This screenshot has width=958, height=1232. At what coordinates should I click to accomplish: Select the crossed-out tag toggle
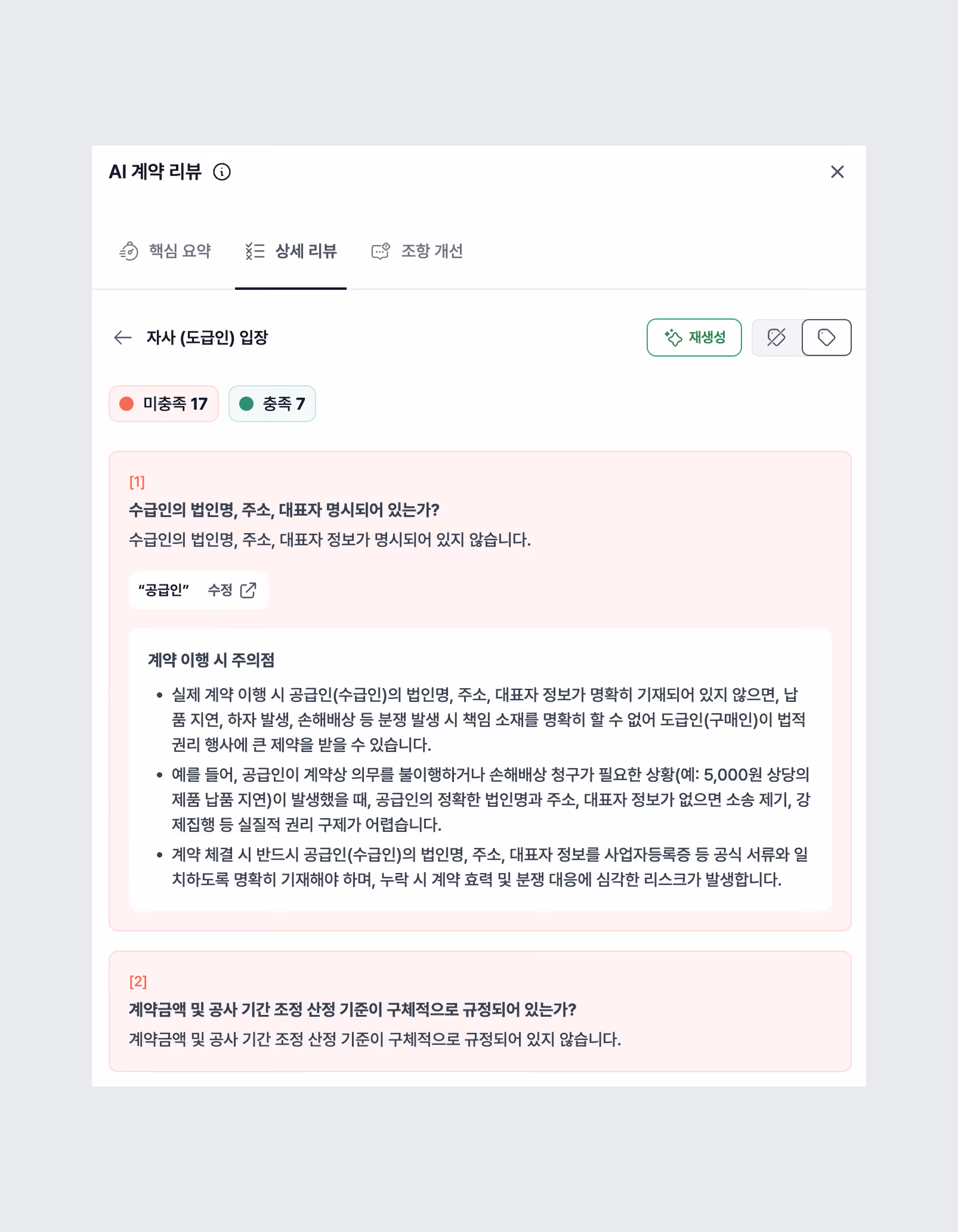(x=776, y=338)
